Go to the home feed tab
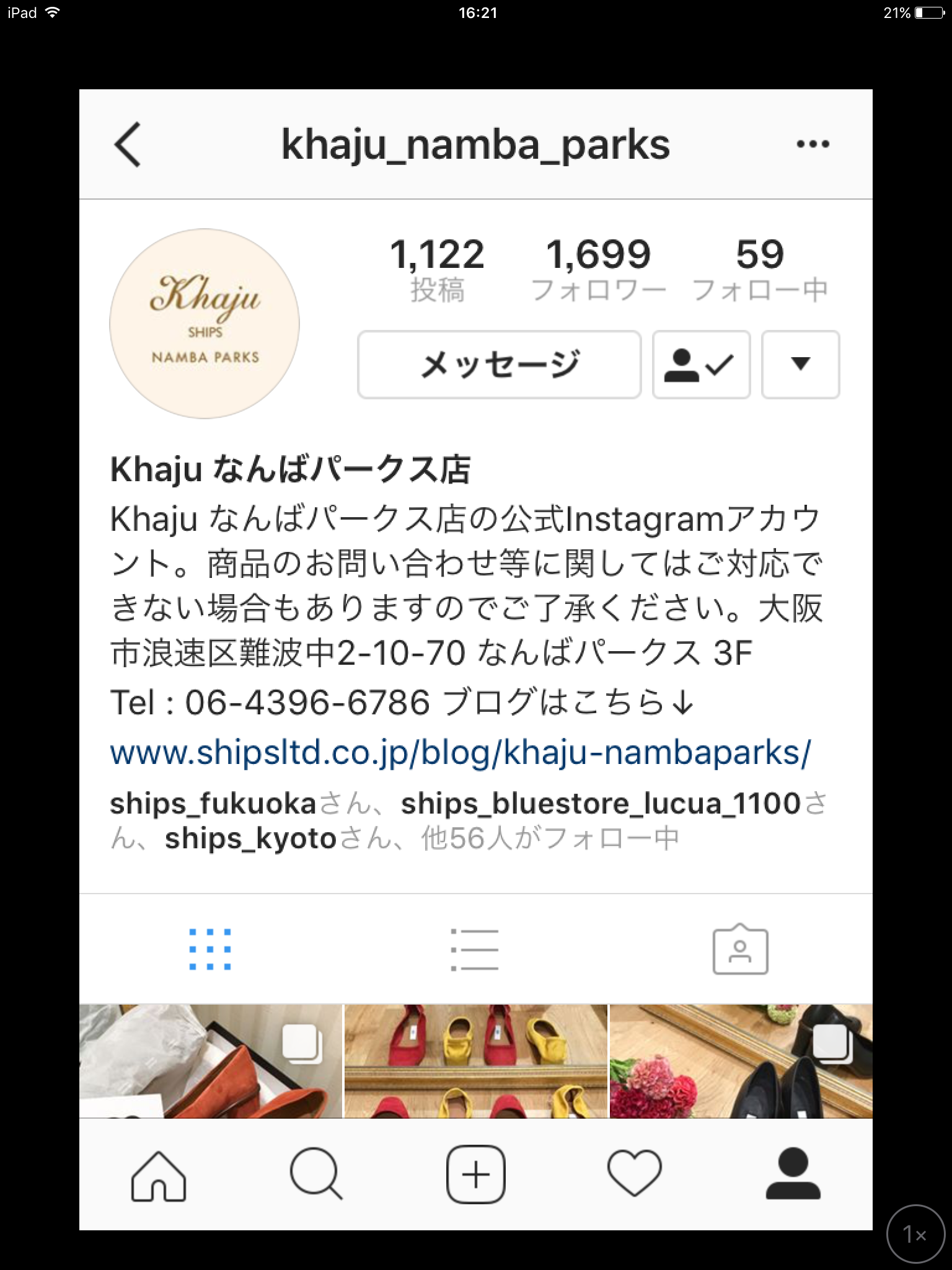Viewport: 952px width, 1270px height. coord(159,1175)
